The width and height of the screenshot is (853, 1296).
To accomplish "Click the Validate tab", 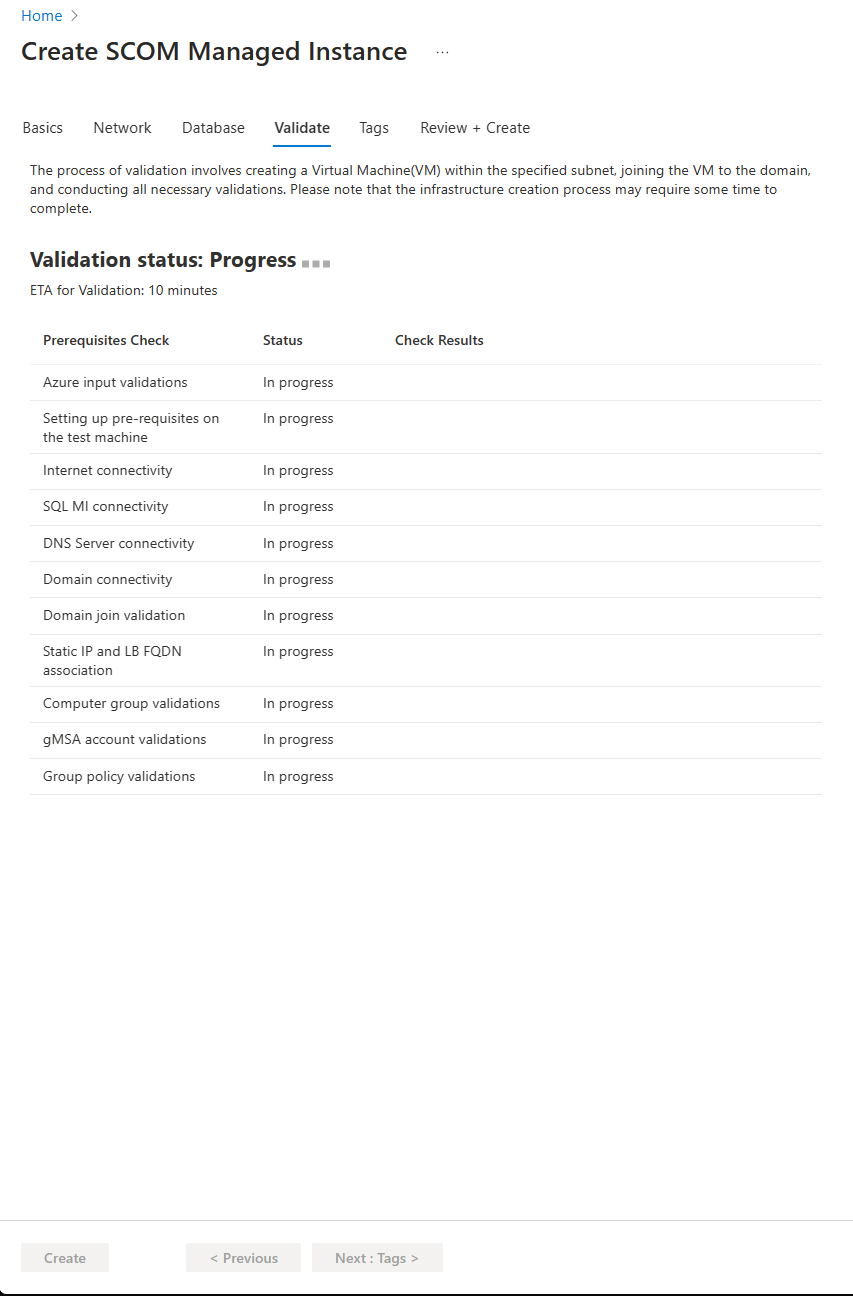I will (x=301, y=128).
